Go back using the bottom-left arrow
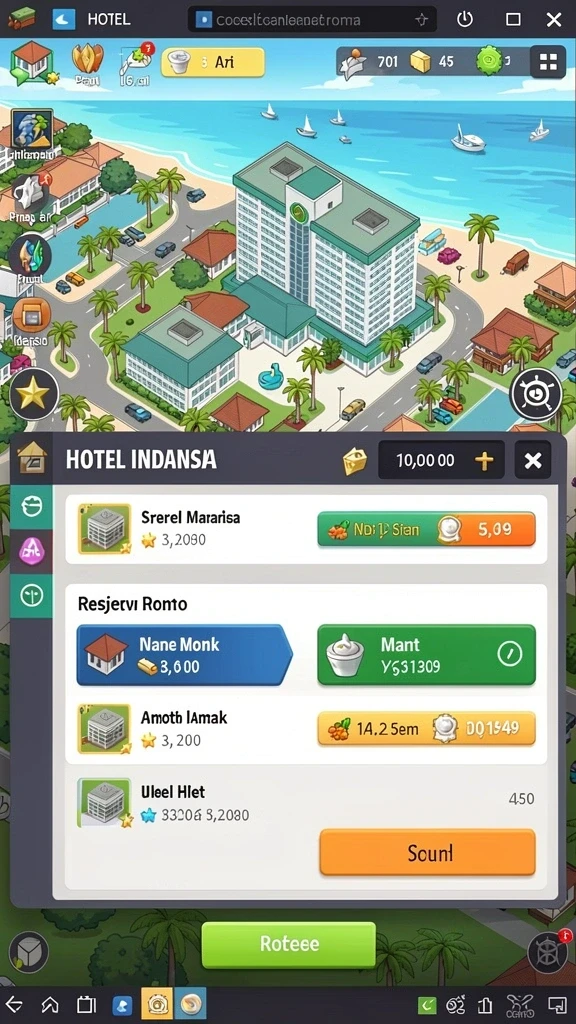Viewport: 576px width, 1024px height. pyautogui.click(x=14, y=1004)
